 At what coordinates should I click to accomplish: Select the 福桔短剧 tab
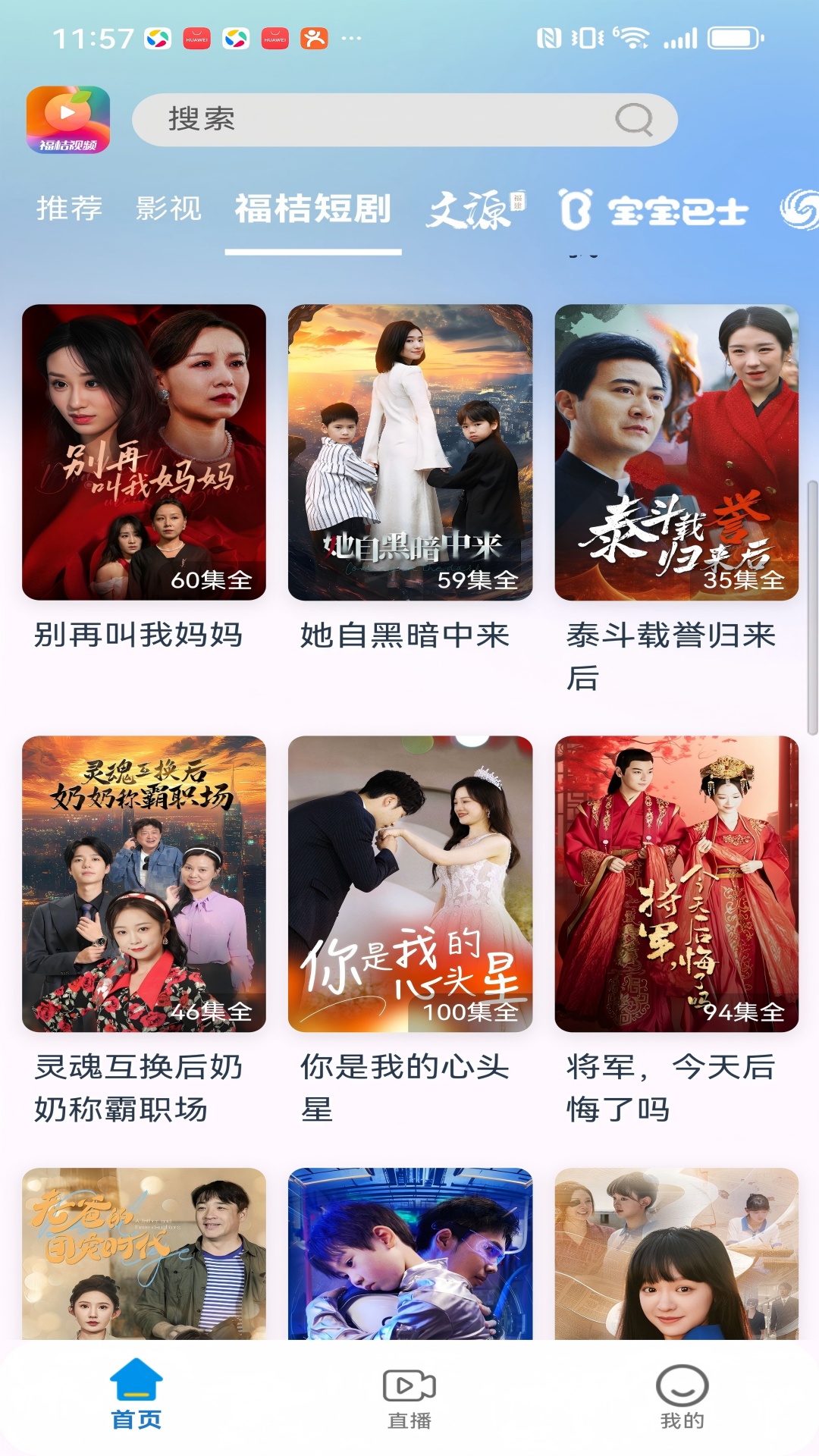coord(312,209)
